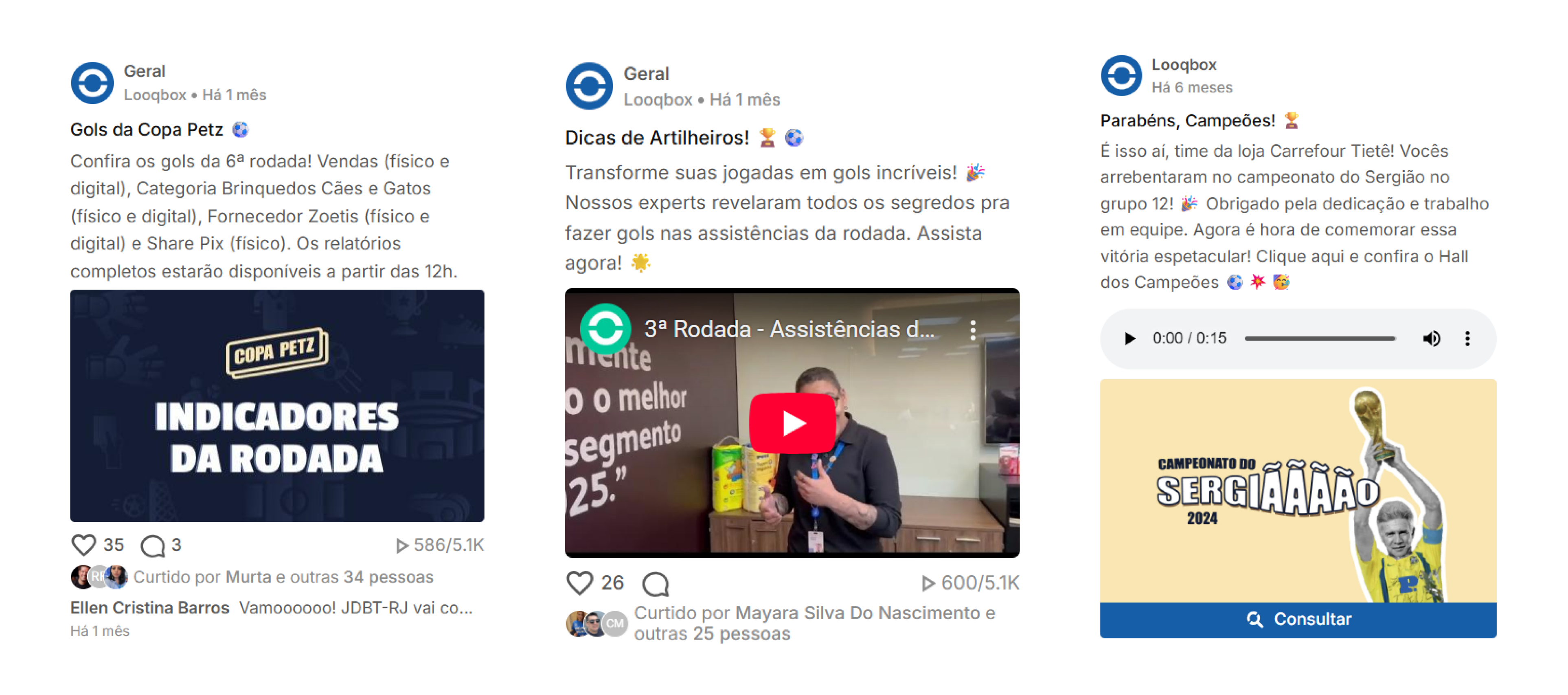Open the Campeonato do Sergião image
The width and height of the screenshot is (1568, 695).
point(1298,491)
